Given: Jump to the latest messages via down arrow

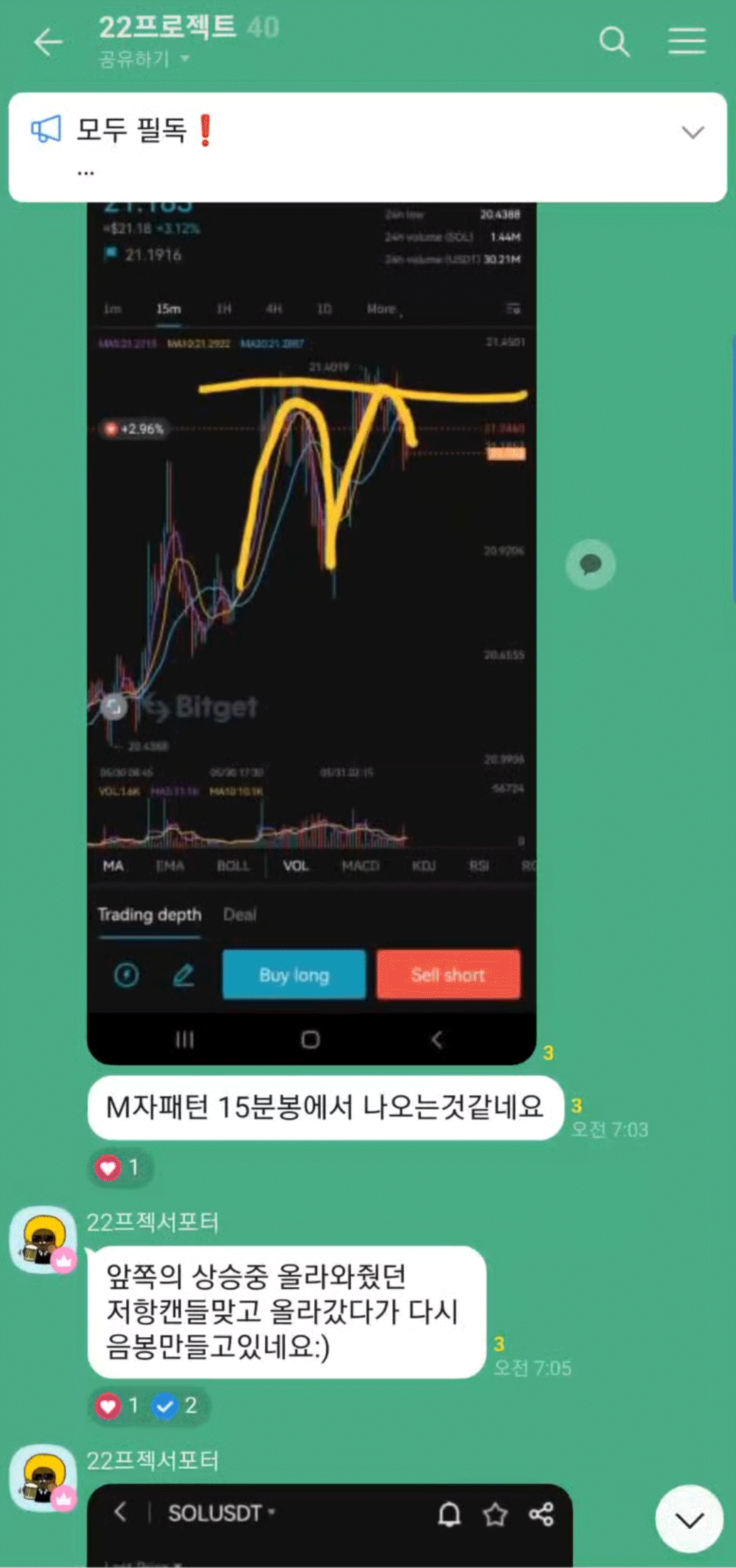Looking at the screenshot, I should pyautogui.click(x=689, y=1519).
